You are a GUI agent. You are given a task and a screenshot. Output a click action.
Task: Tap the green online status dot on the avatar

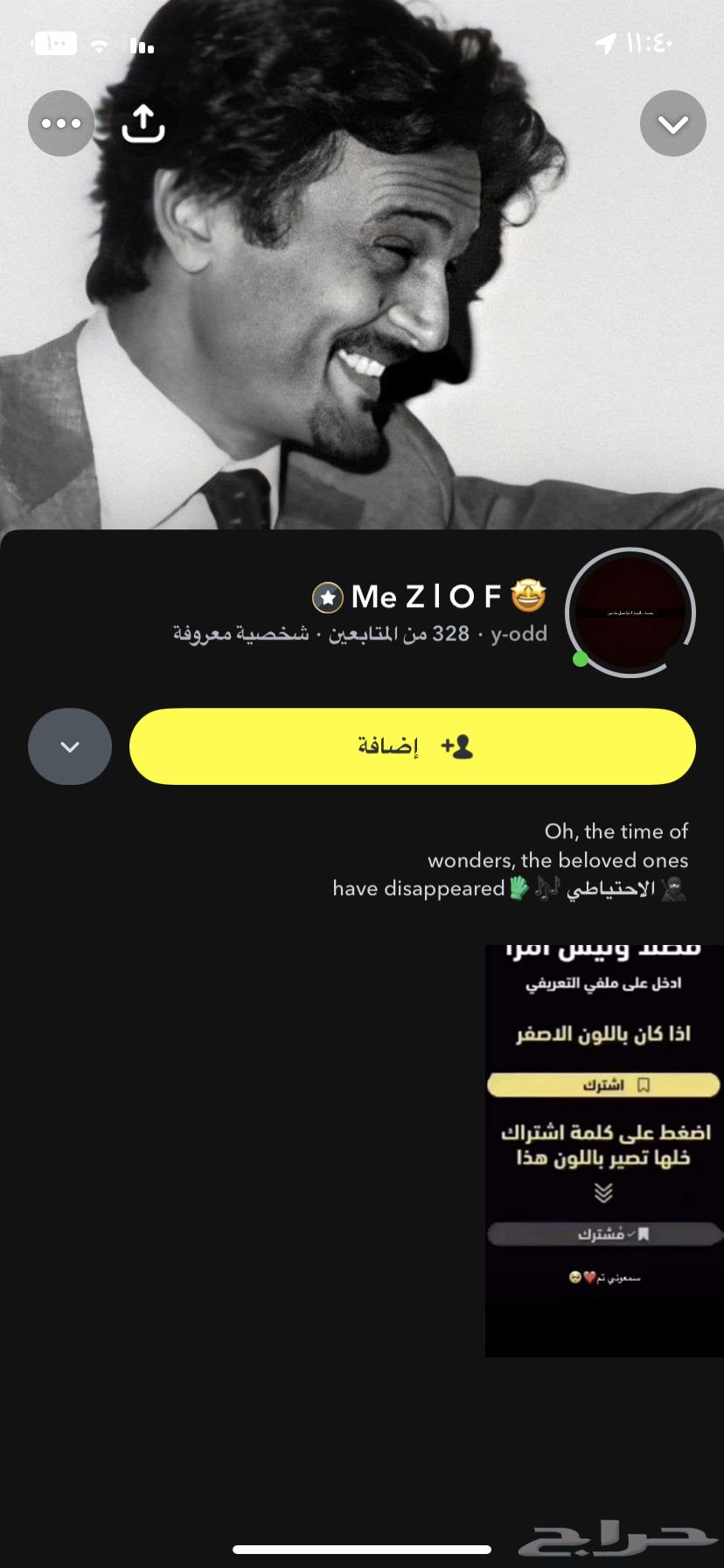pyautogui.click(x=581, y=660)
